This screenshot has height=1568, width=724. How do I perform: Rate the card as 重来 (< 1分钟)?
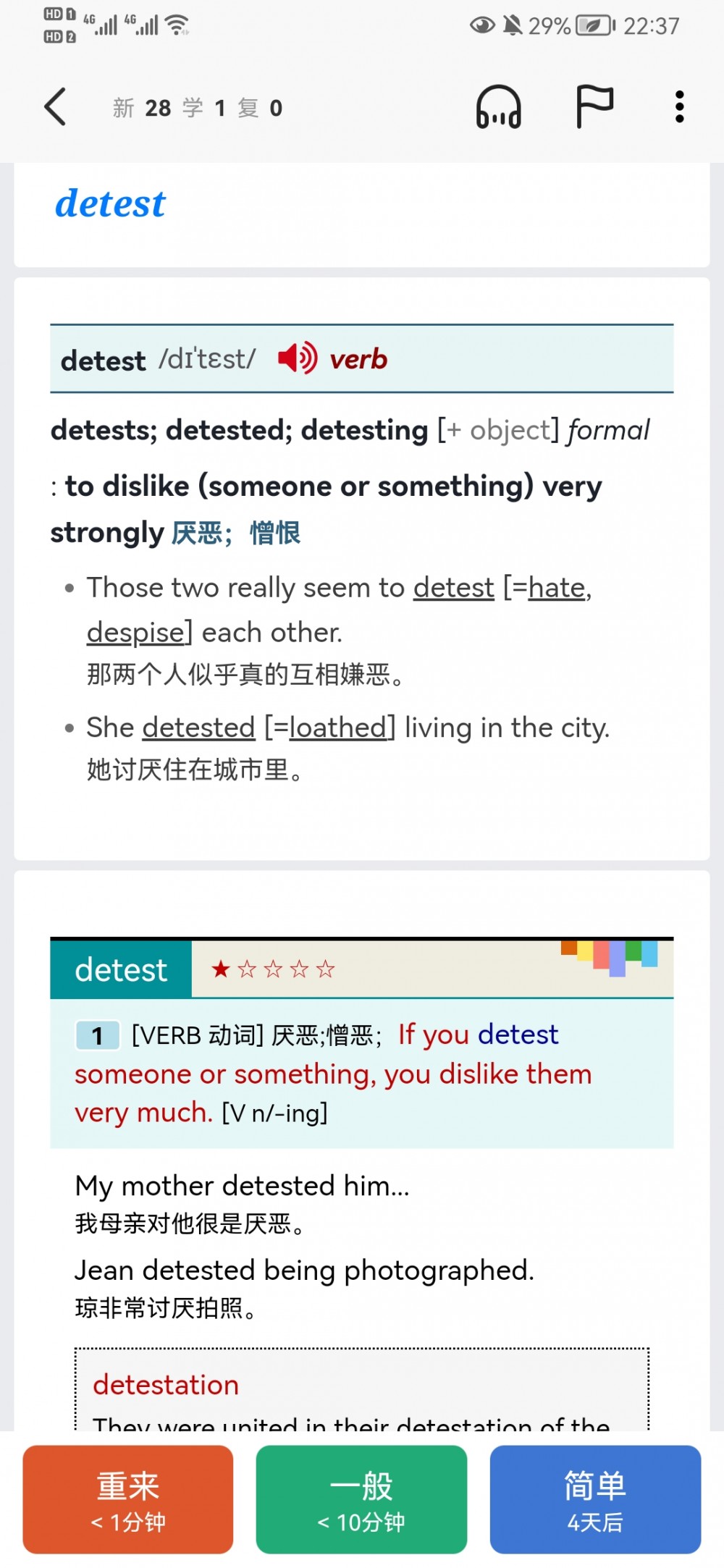128,1499
